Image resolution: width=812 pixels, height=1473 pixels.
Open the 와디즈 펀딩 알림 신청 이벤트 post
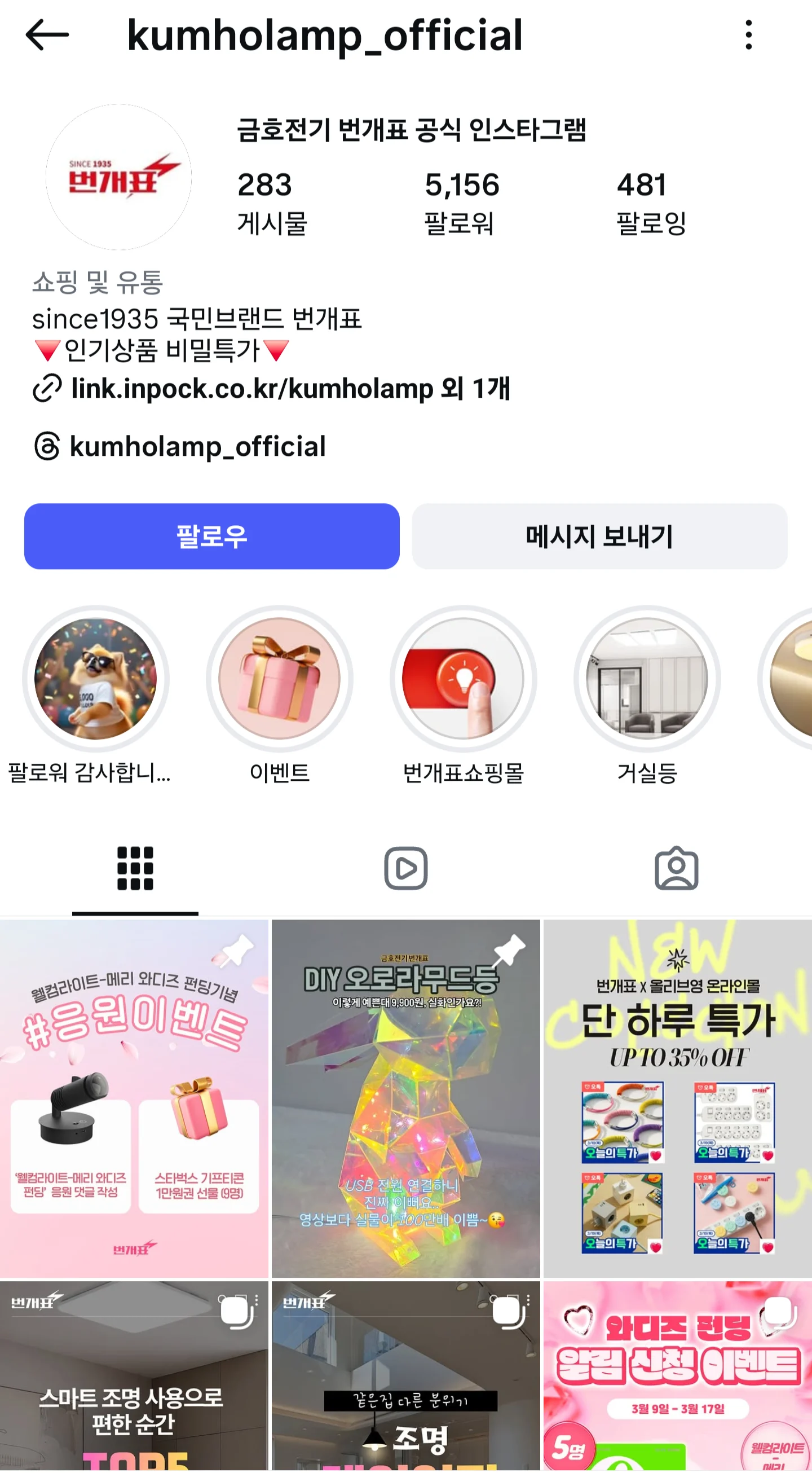[678, 1377]
